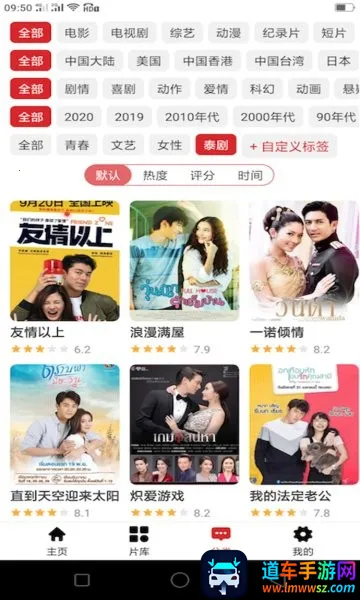
Task: Switch to the 片库 tab
Action: point(139,541)
